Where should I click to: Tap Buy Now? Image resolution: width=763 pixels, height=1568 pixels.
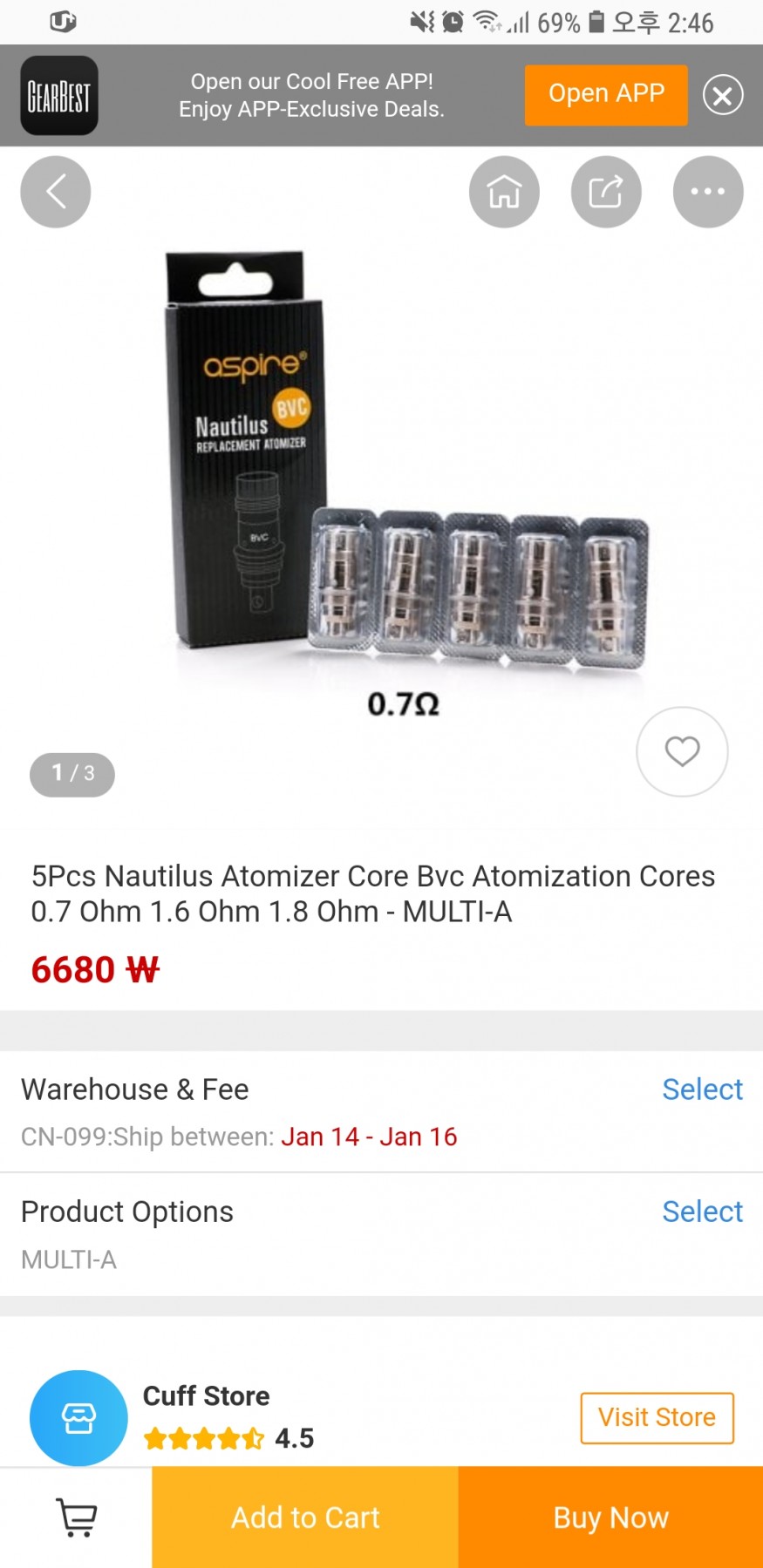[x=610, y=1517]
